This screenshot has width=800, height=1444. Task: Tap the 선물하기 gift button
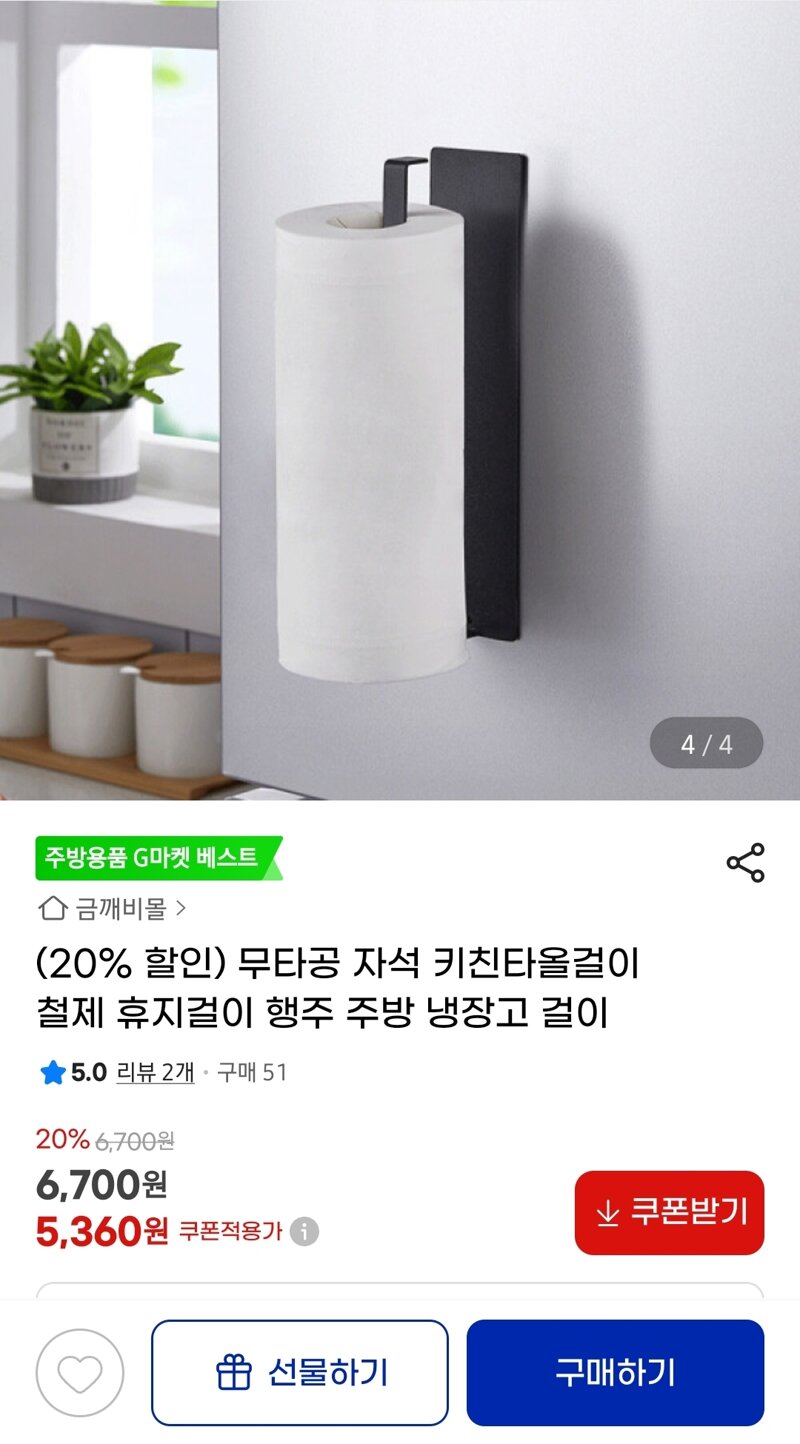tap(300, 1372)
